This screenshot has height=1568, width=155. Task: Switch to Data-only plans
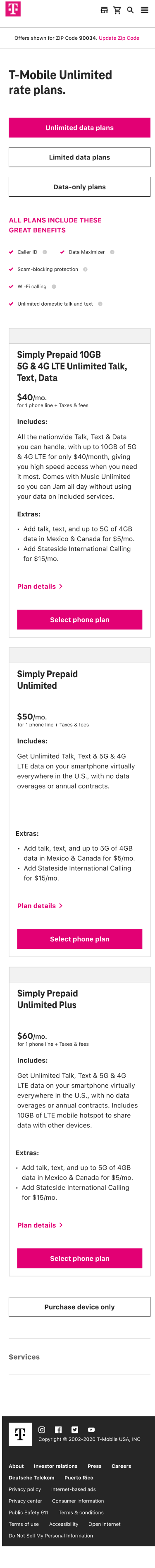coord(80,187)
